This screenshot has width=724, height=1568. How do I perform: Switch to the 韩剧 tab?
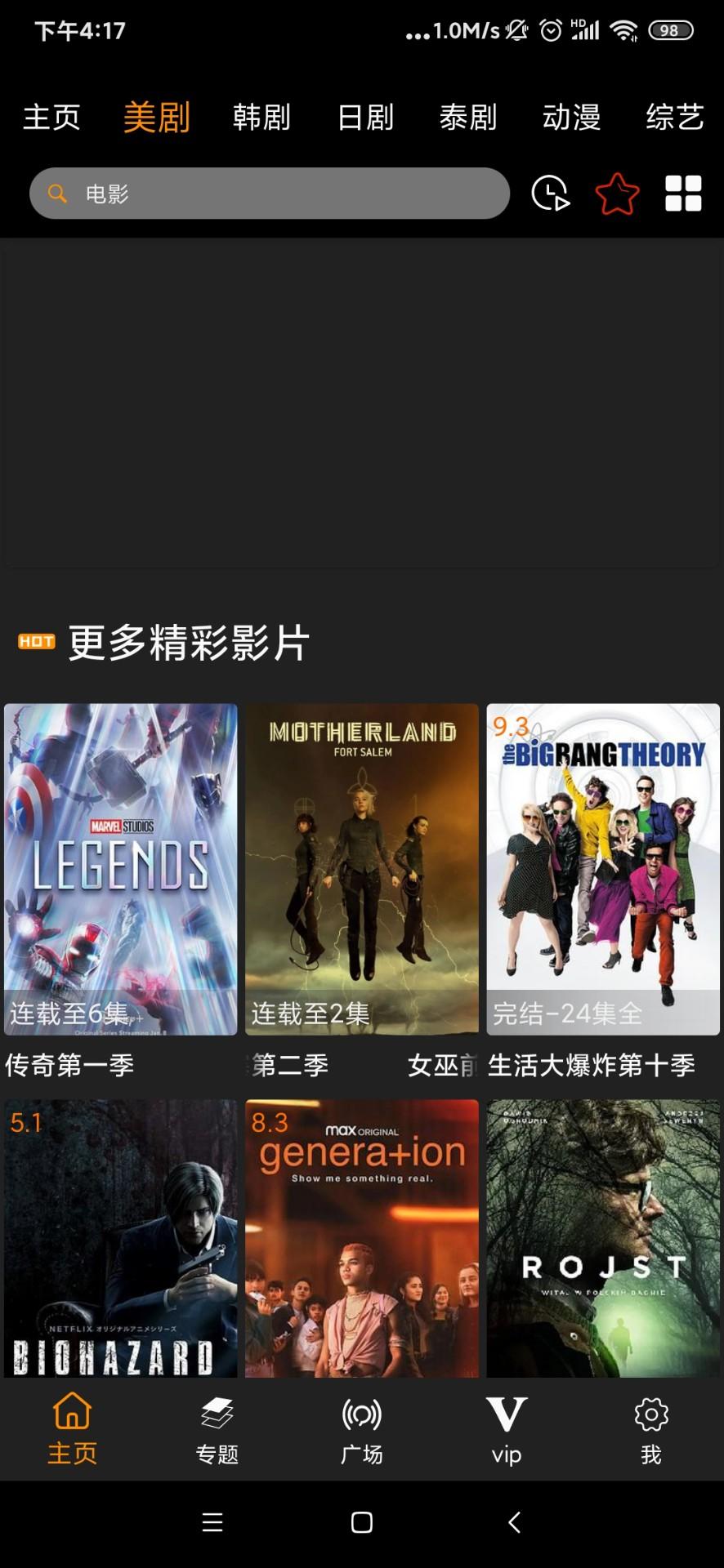261,117
